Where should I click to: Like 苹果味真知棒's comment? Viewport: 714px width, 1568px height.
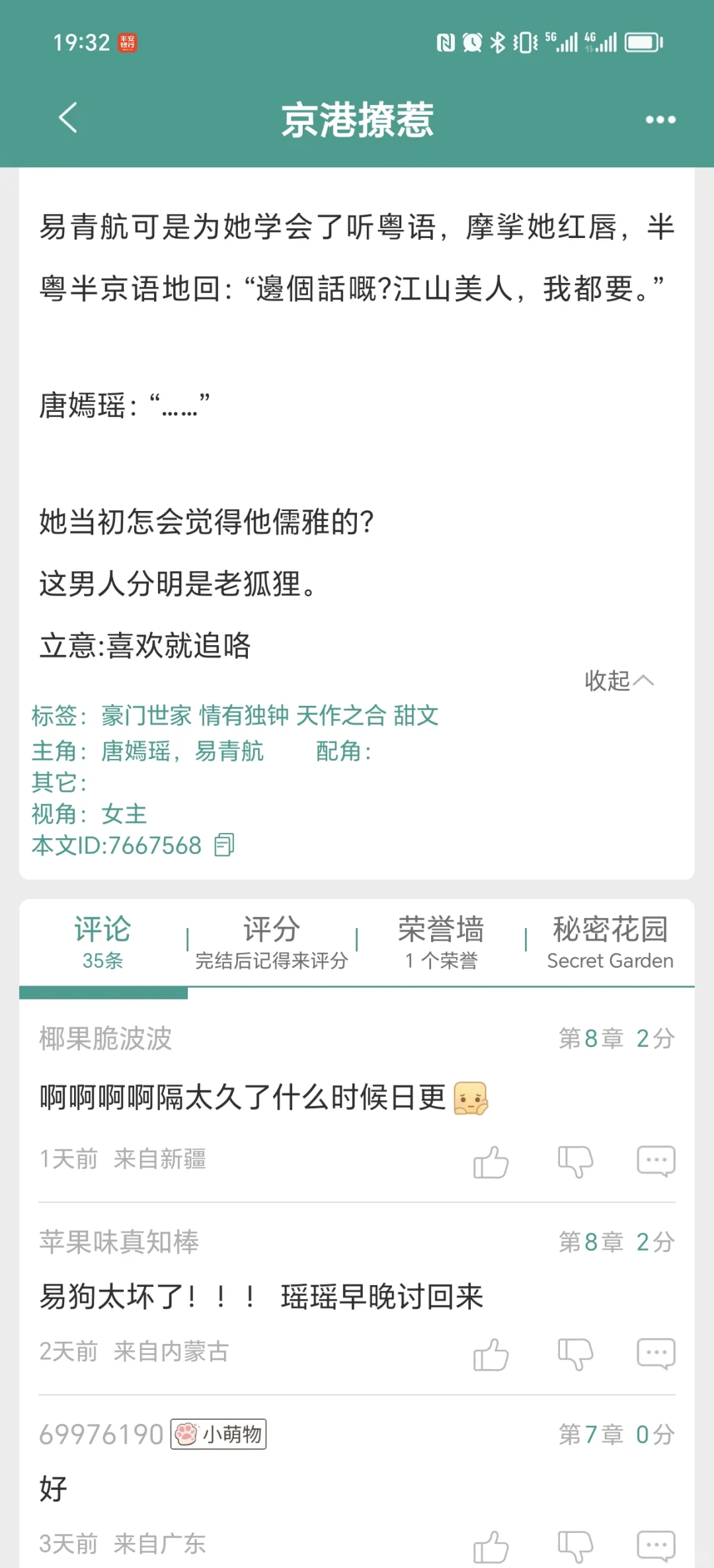pyautogui.click(x=491, y=1354)
